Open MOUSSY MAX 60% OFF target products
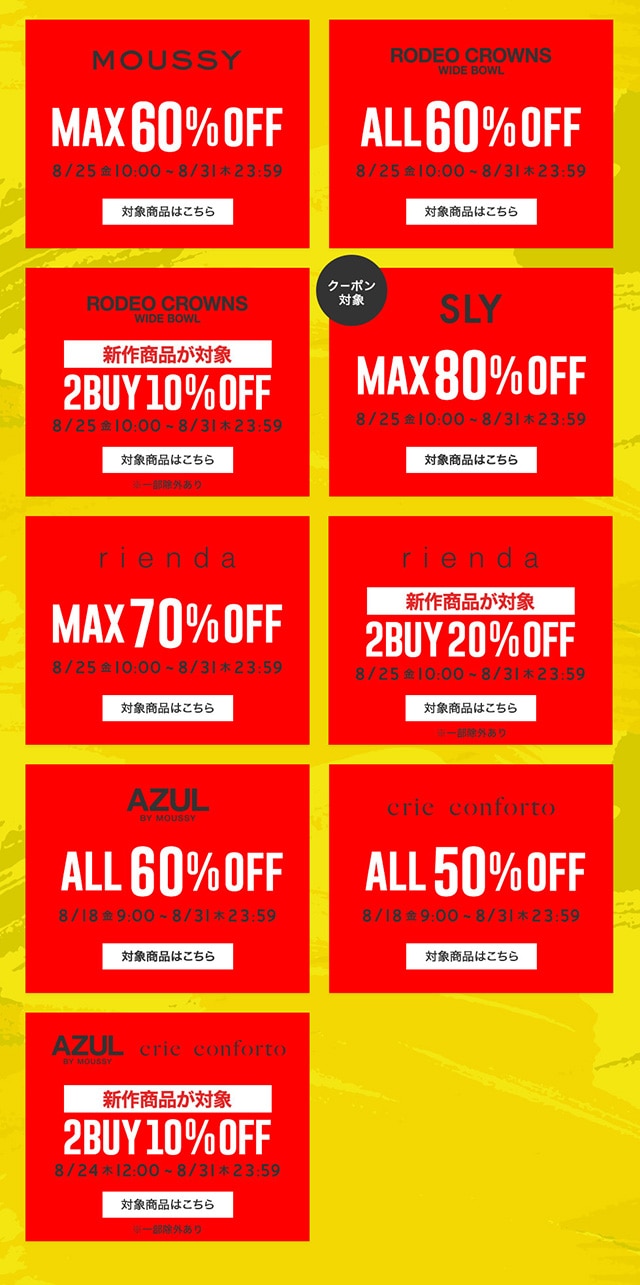Screen dimensions: 640x1285 tap(167, 212)
